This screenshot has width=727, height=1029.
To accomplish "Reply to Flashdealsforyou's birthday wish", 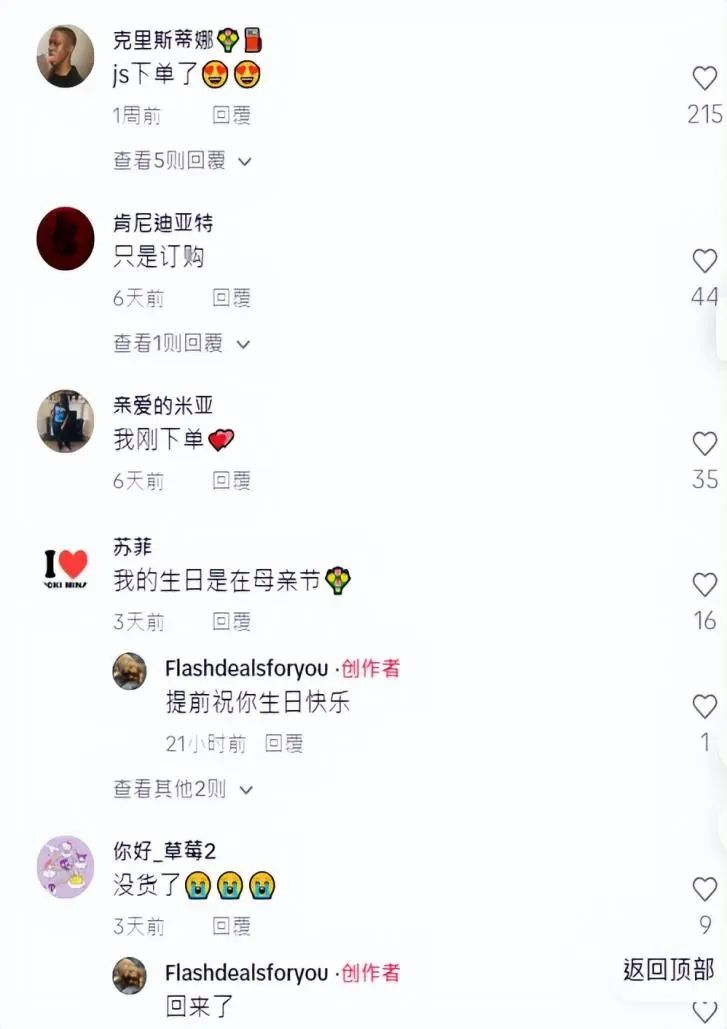I will (x=284, y=744).
